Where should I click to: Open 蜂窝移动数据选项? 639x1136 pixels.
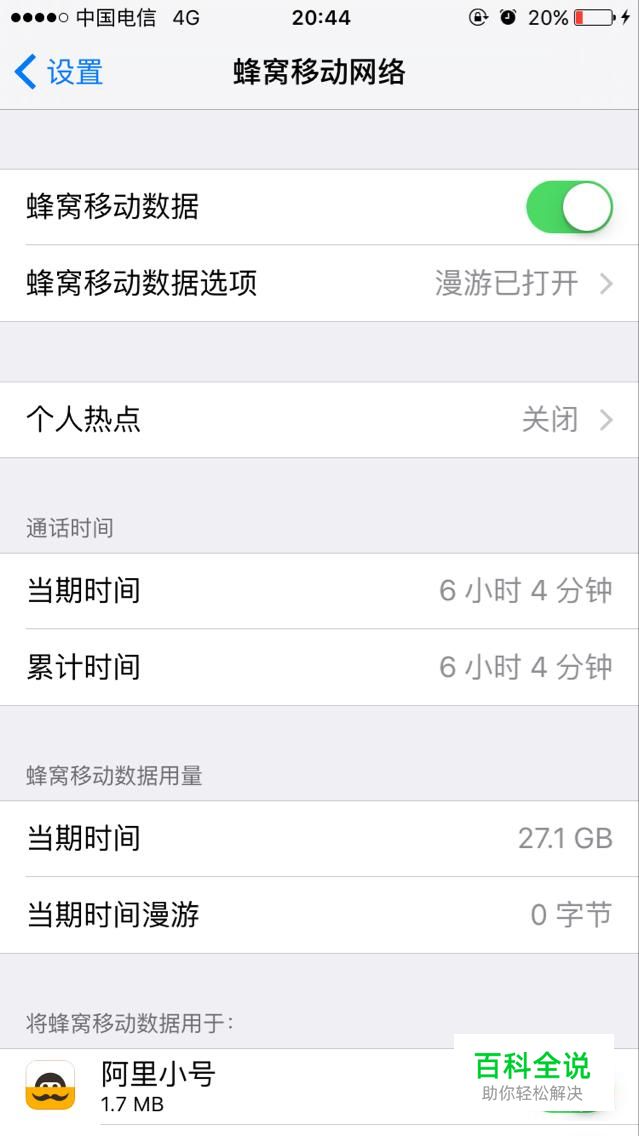319,283
